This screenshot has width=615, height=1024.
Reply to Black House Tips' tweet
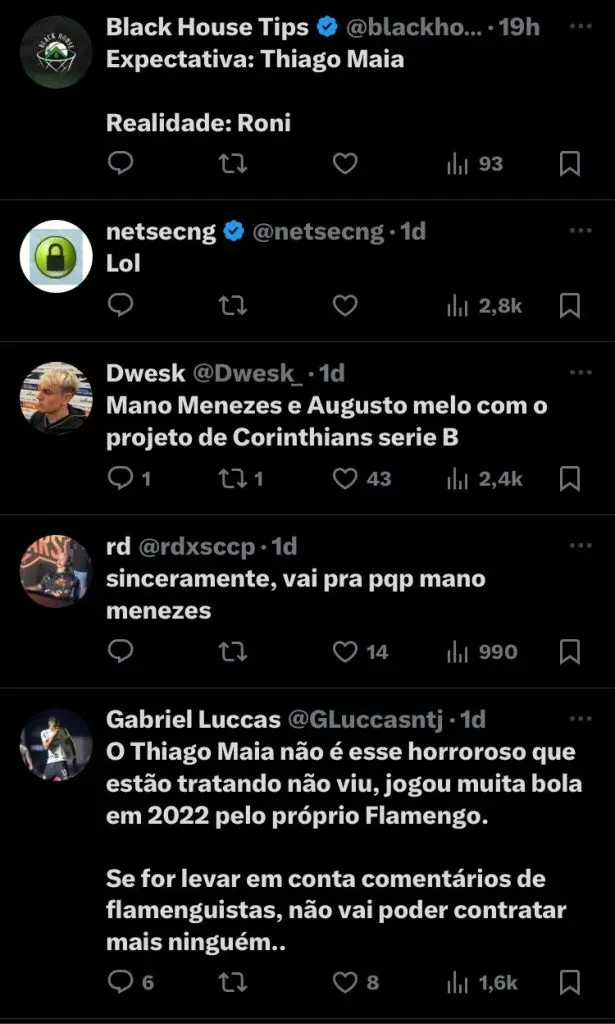[120, 164]
